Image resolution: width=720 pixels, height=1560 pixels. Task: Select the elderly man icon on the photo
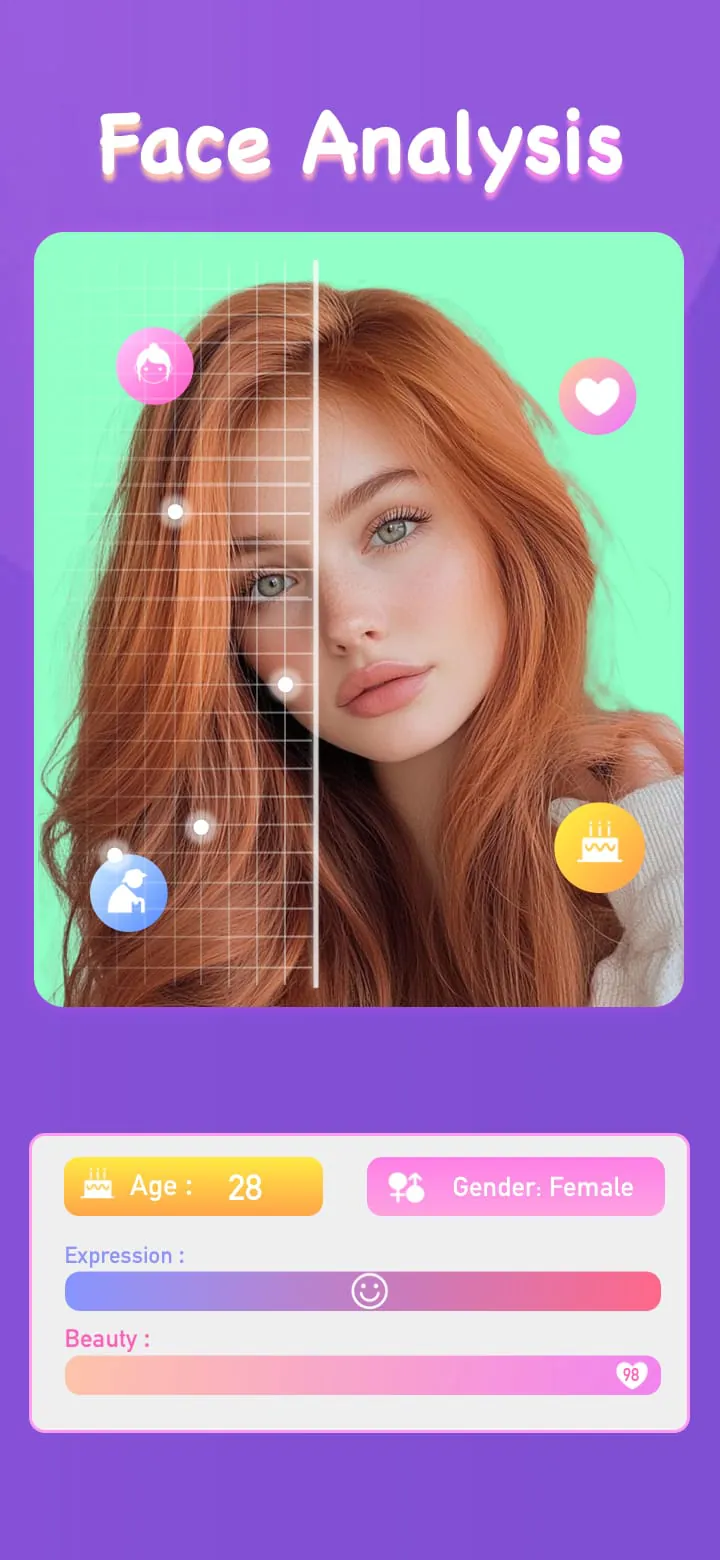[128, 895]
